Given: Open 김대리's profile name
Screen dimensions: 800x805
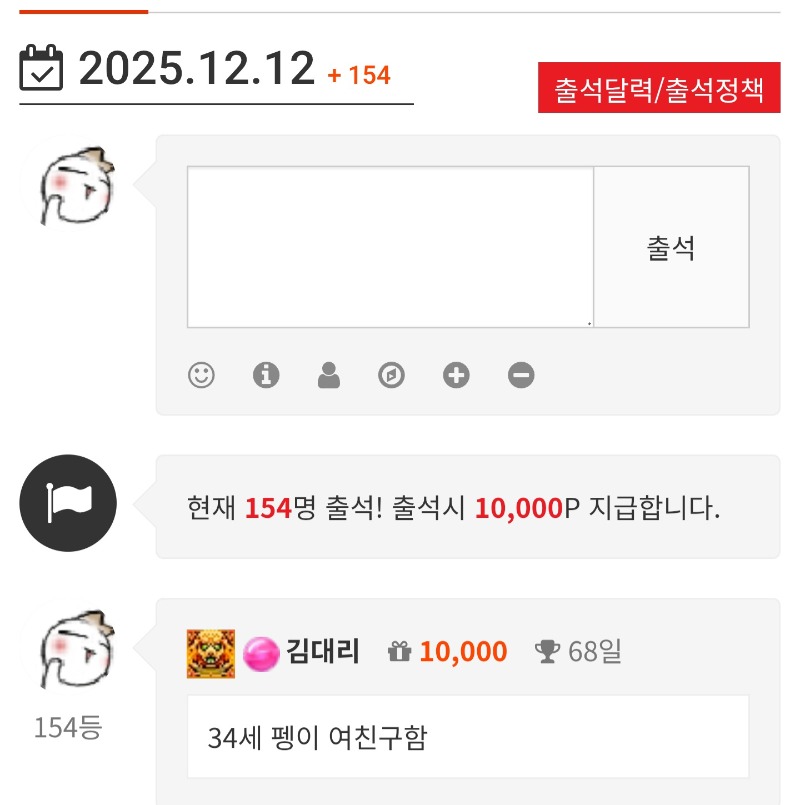Looking at the screenshot, I should point(323,652).
